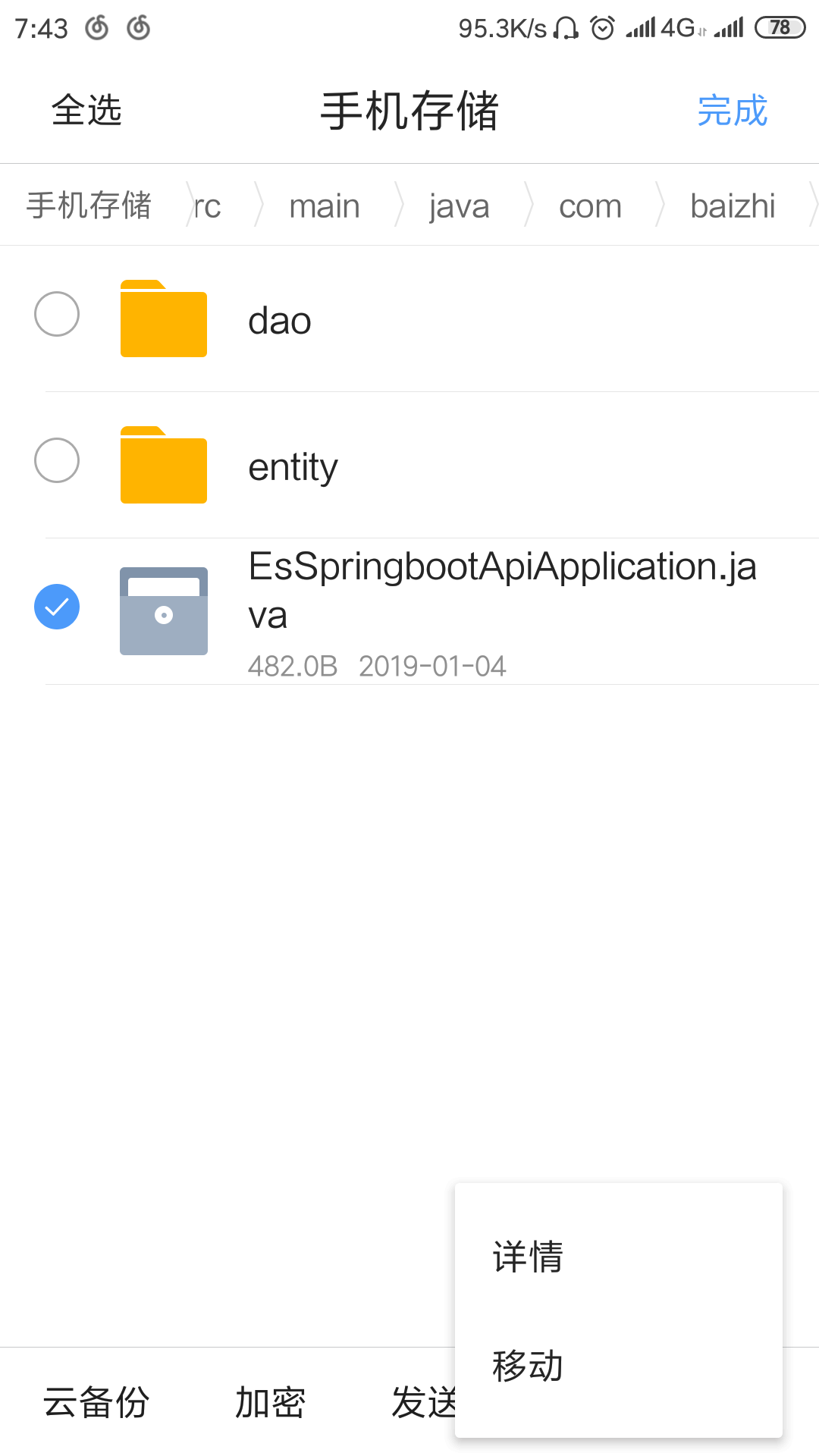Jump to the java folder breadcrumb
The image size is (819, 1456).
pos(459,206)
